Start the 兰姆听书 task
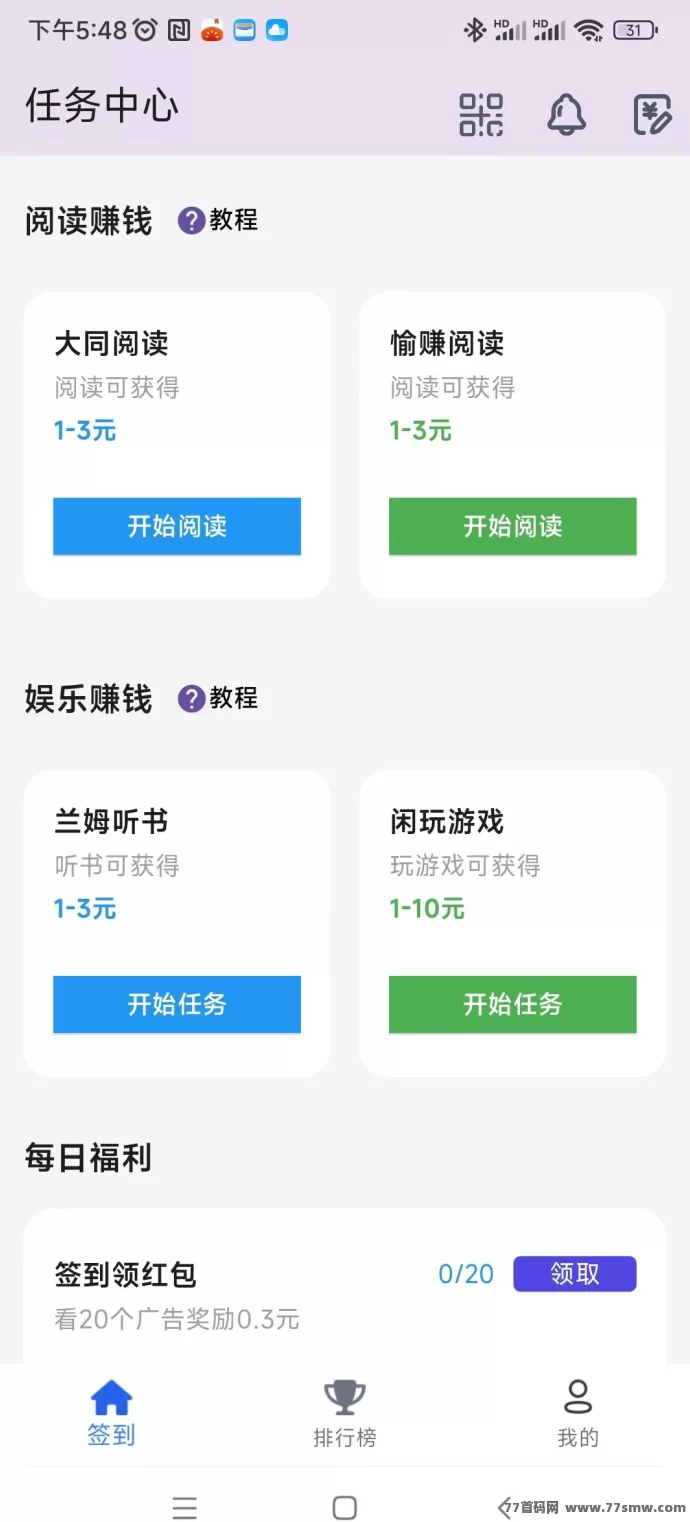The width and height of the screenshot is (690, 1522). click(177, 1004)
